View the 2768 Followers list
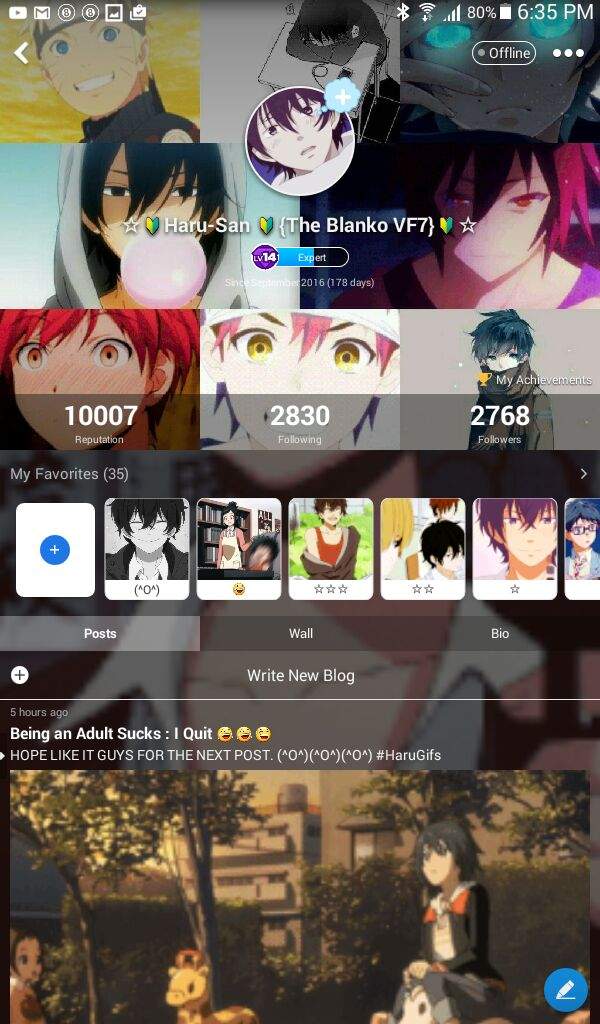600x1024 pixels. [499, 422]
